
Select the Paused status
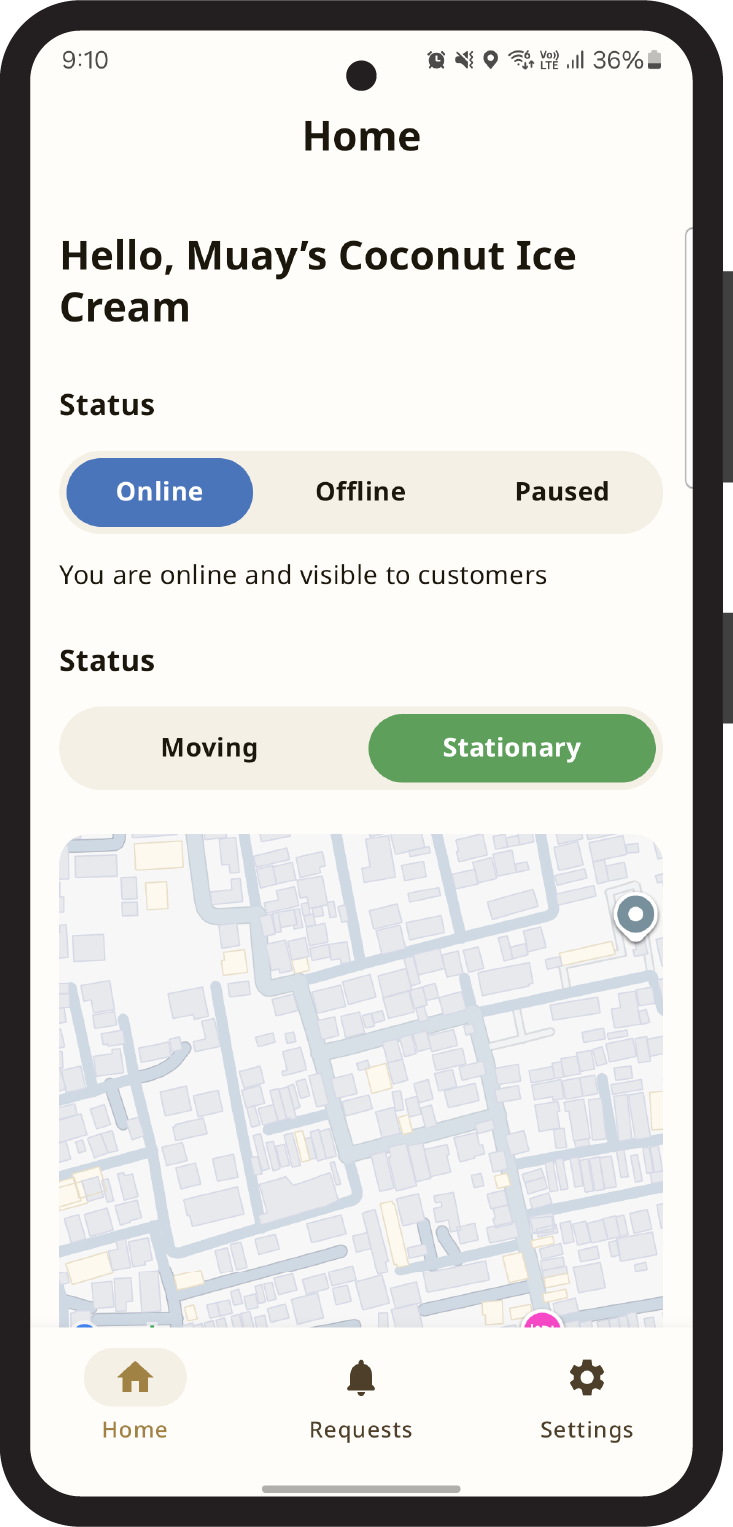point(561,492)
